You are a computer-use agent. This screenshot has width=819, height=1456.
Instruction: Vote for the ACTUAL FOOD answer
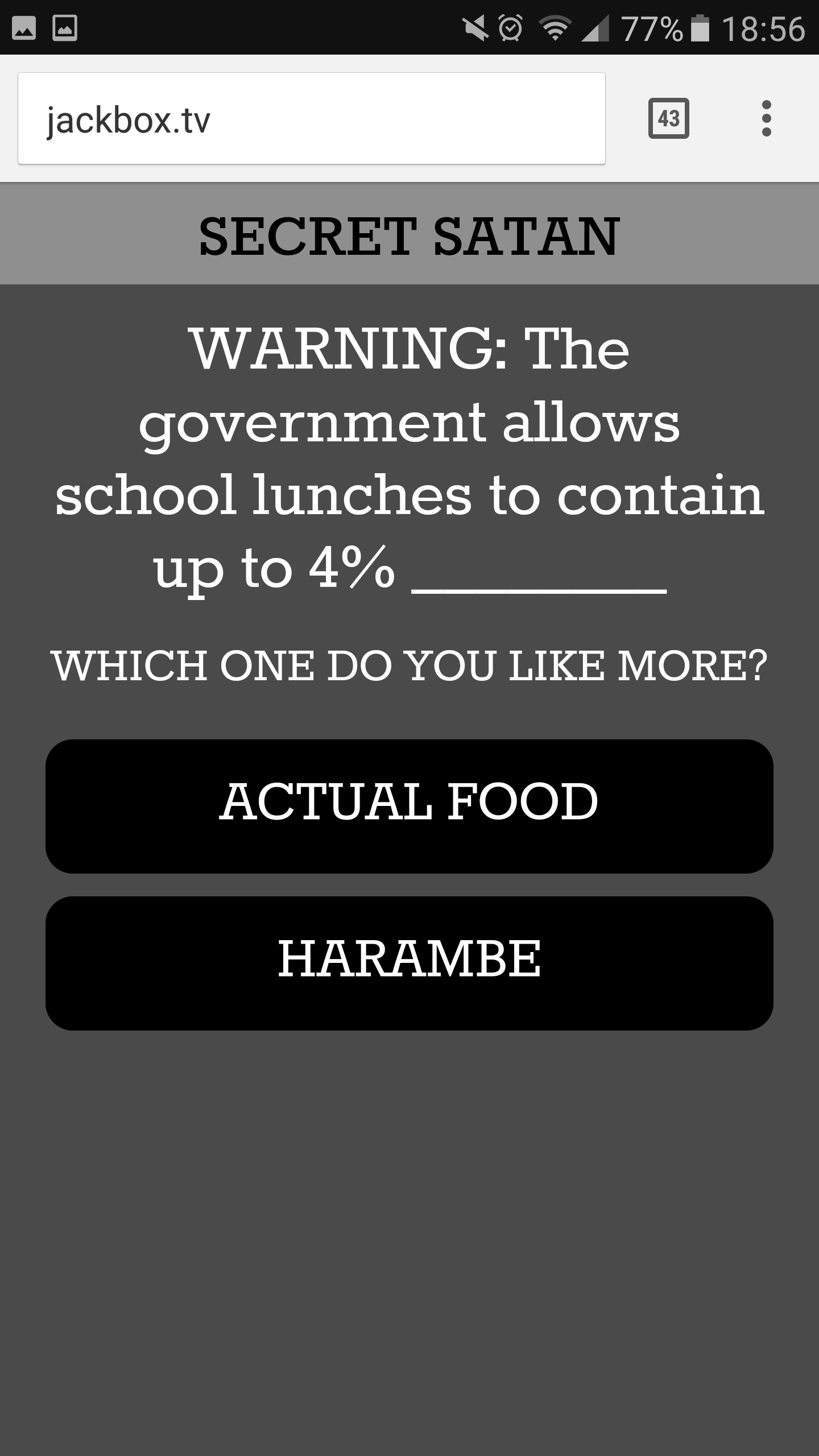pyautogui.click(x=409, y=805)
